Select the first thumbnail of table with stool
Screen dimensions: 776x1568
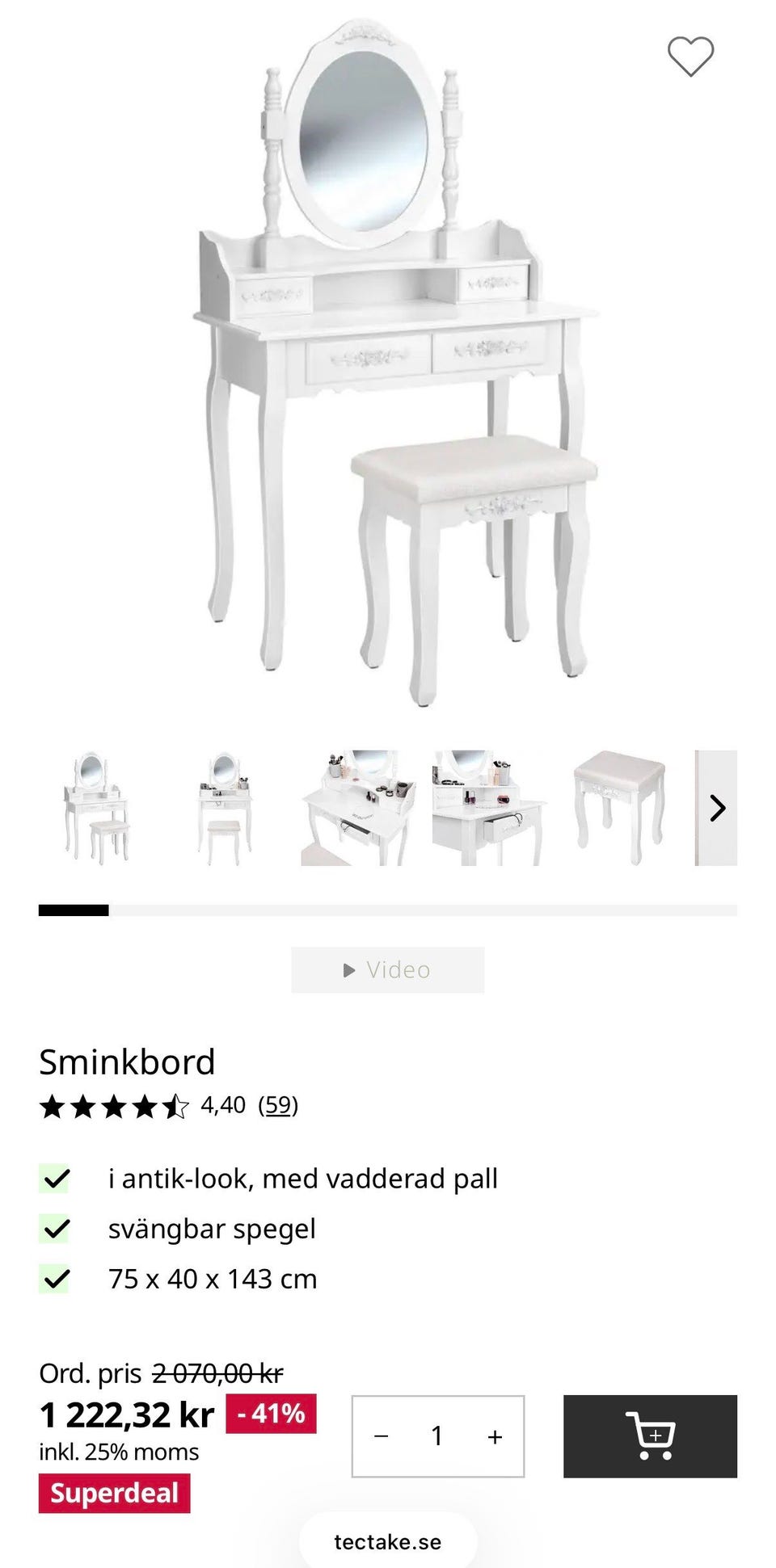tap(96, 808)
